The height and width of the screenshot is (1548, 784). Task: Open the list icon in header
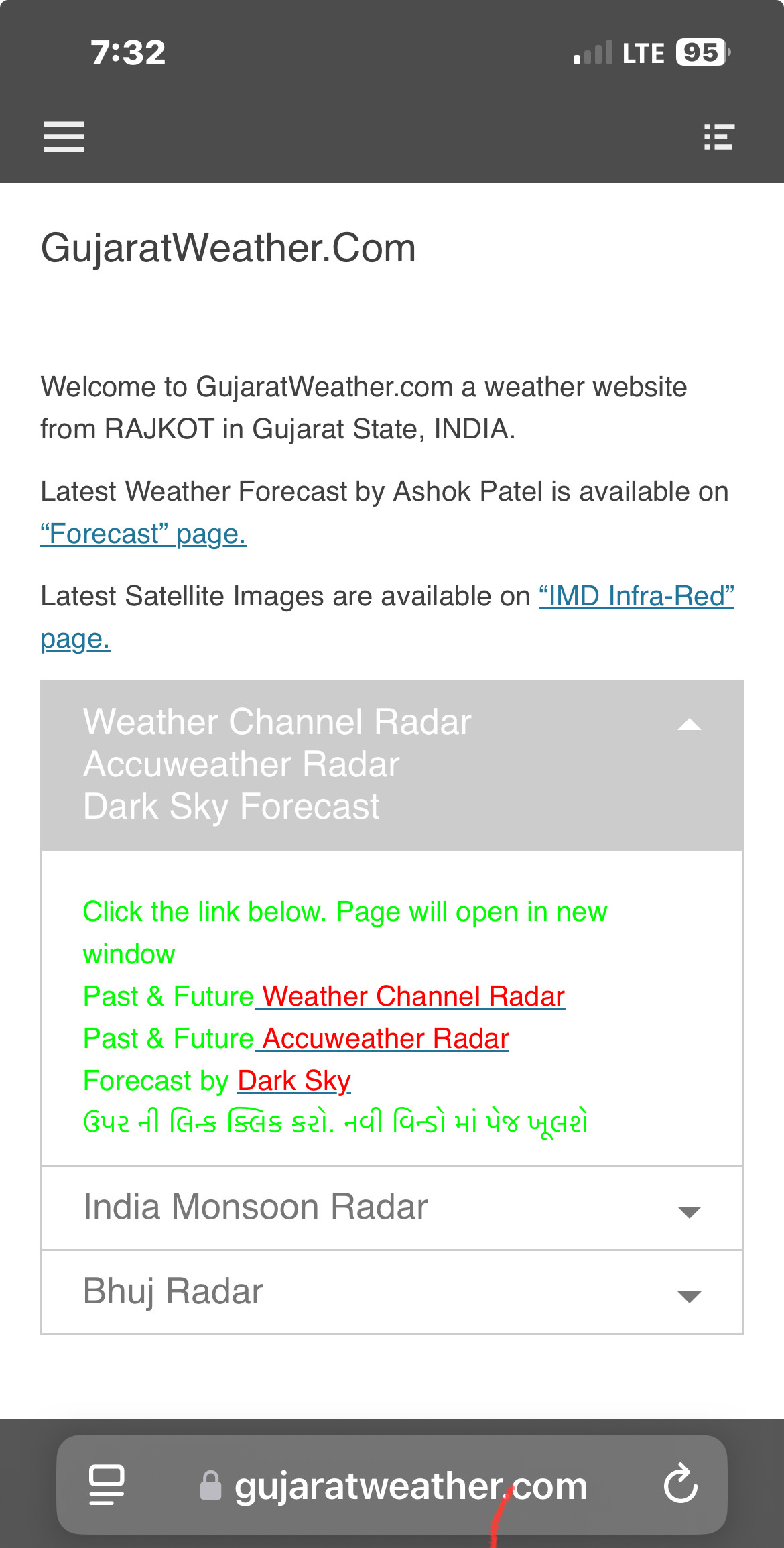click(x=718, y=137)
